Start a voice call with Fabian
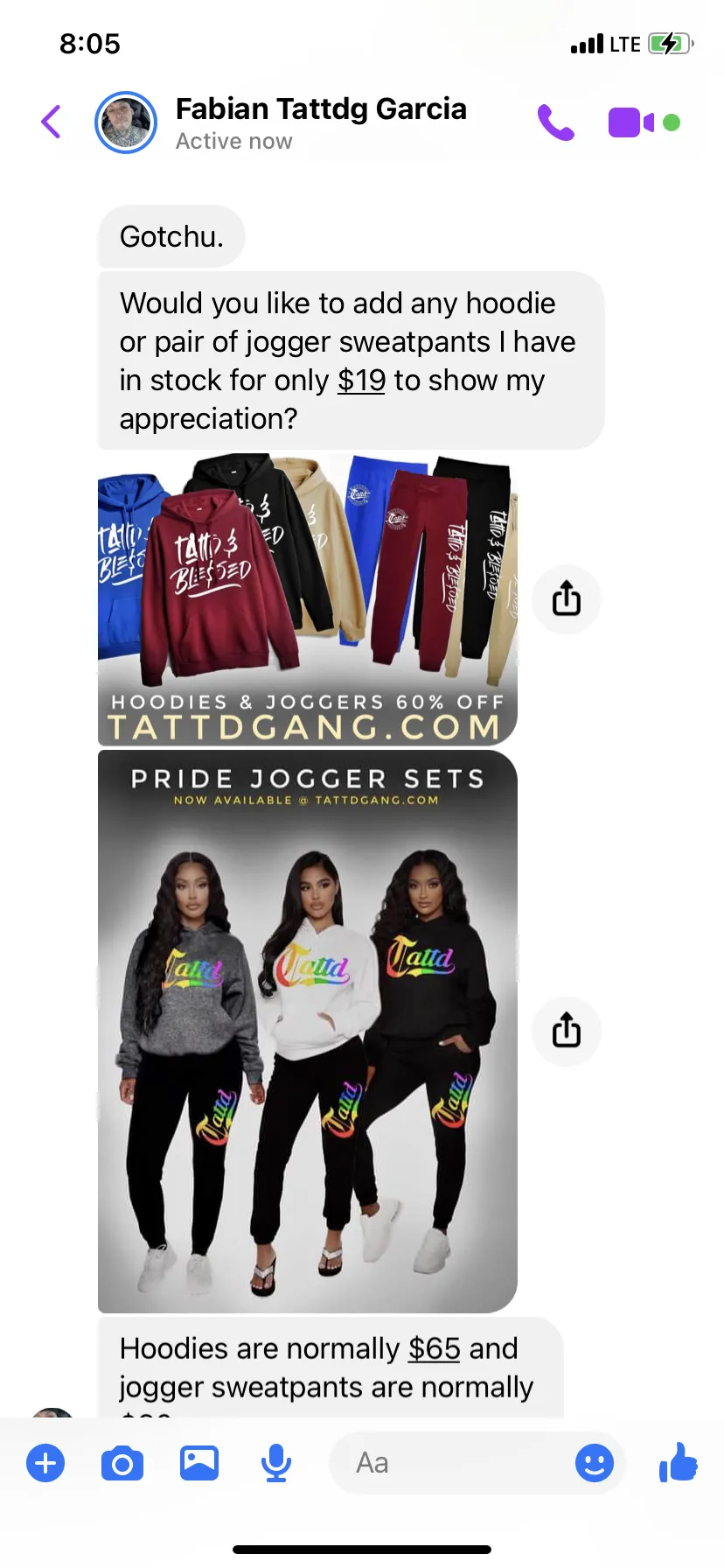724x1568 pixels. click(556, 122)
